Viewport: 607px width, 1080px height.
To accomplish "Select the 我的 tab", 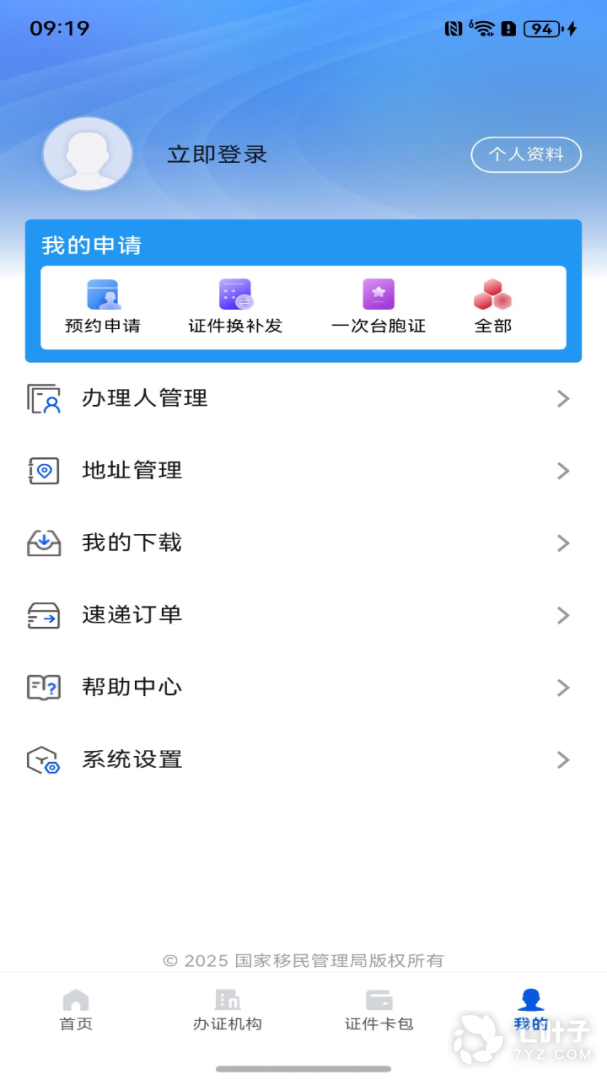I will tap(530, 1010).
